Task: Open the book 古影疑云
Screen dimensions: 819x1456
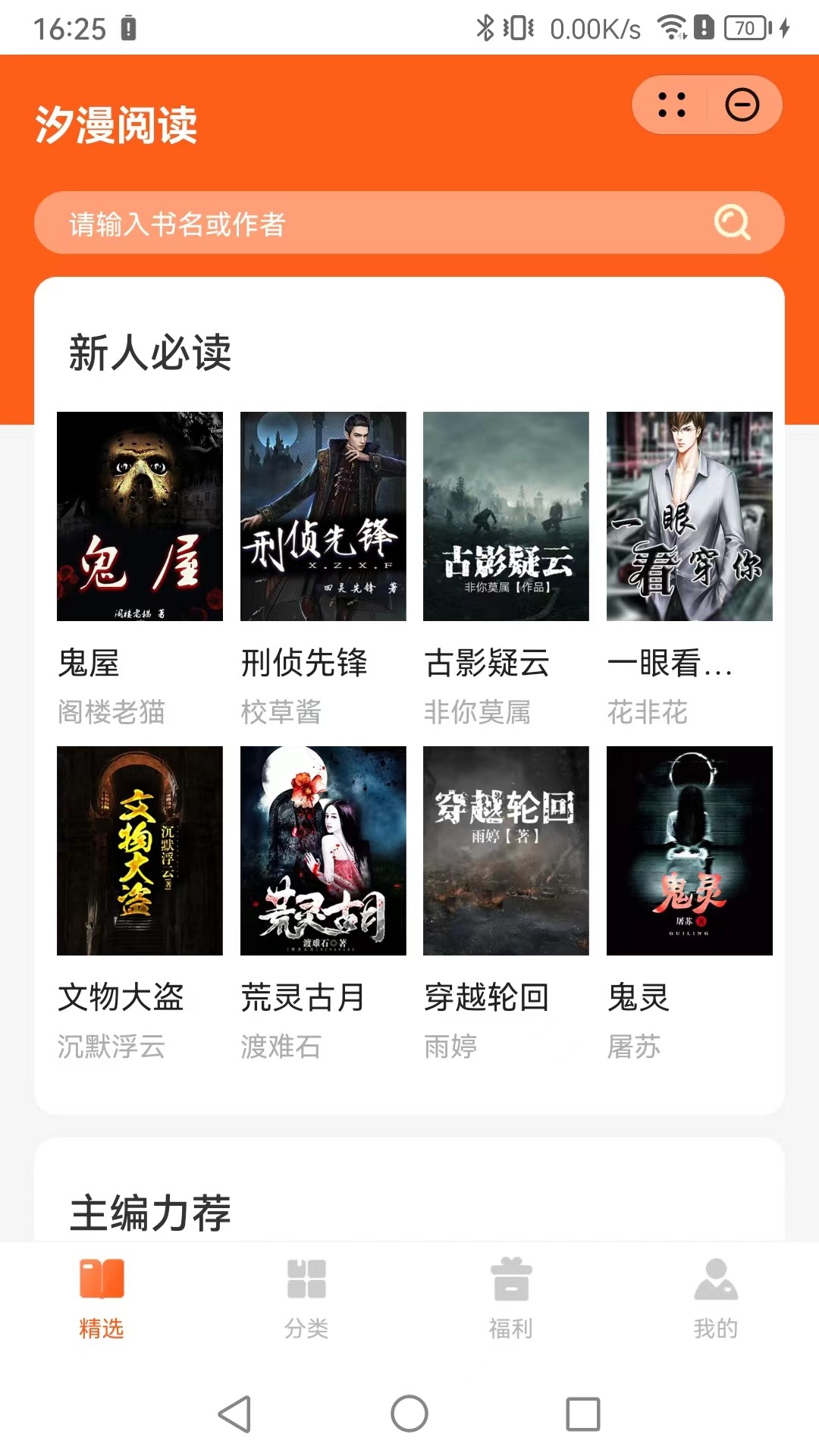Action: pos(506,516)
